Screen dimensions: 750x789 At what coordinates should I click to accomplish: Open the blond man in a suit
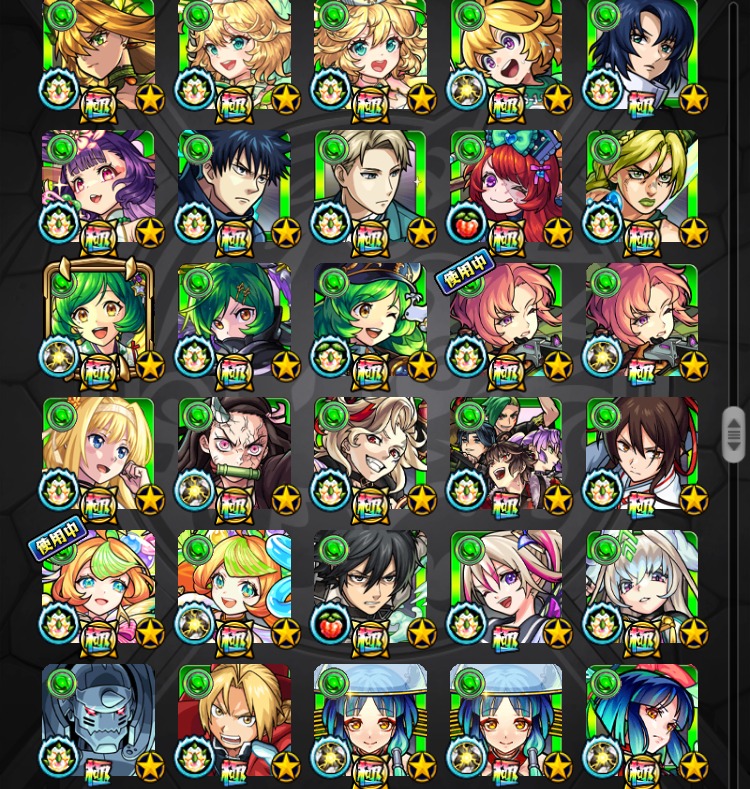[x=370, y=187]
